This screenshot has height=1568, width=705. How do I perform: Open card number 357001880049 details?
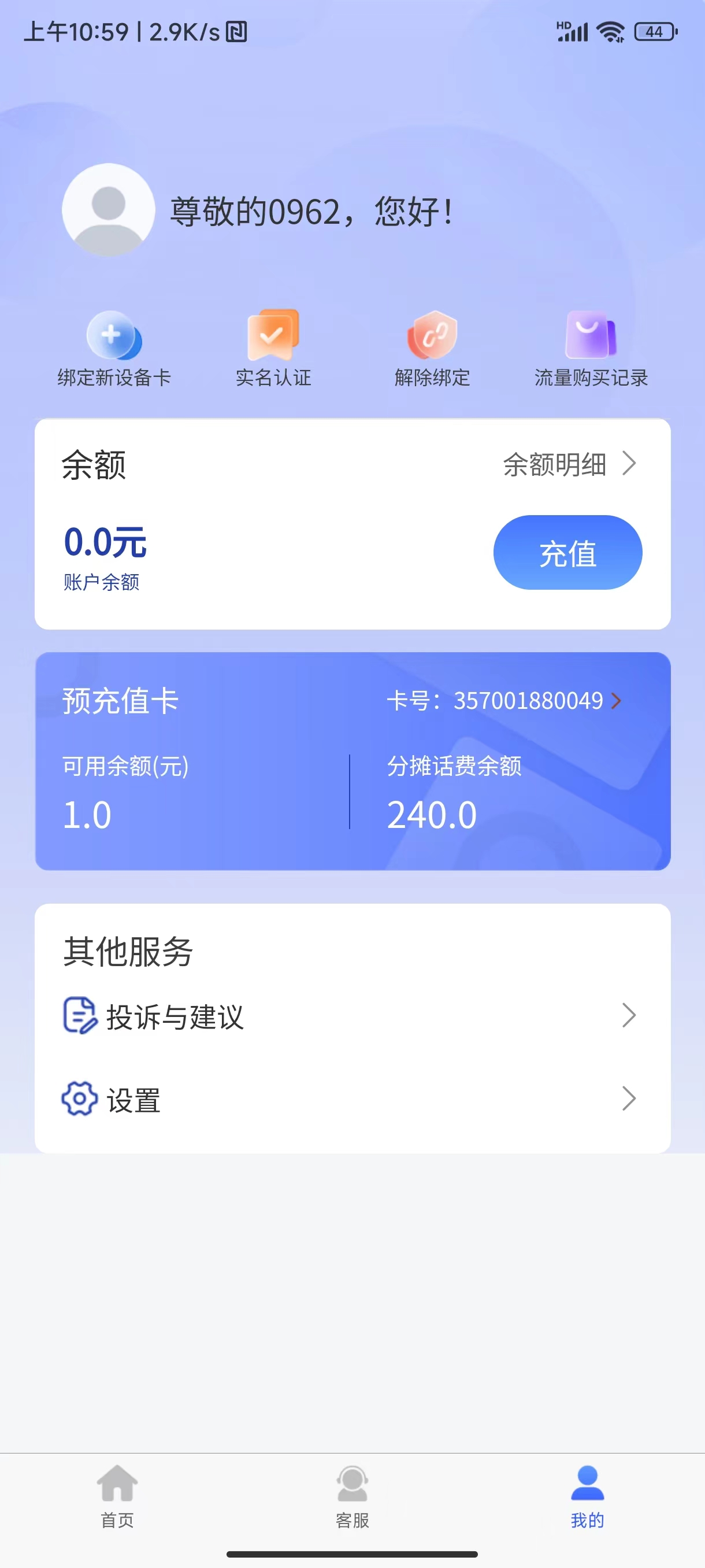(x=504, y=701)
